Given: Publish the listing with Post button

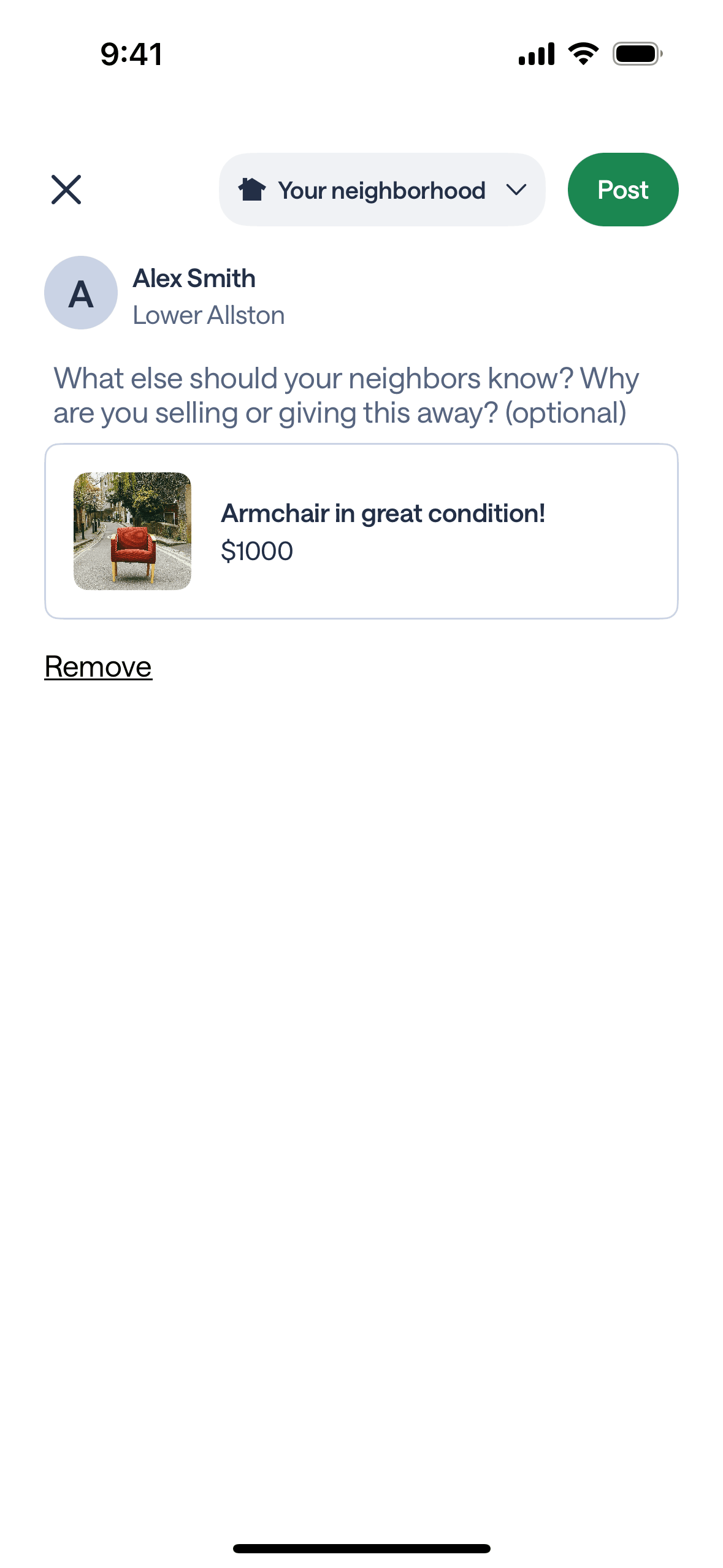Looking at the screenshot, I should (x=622, y=190).
